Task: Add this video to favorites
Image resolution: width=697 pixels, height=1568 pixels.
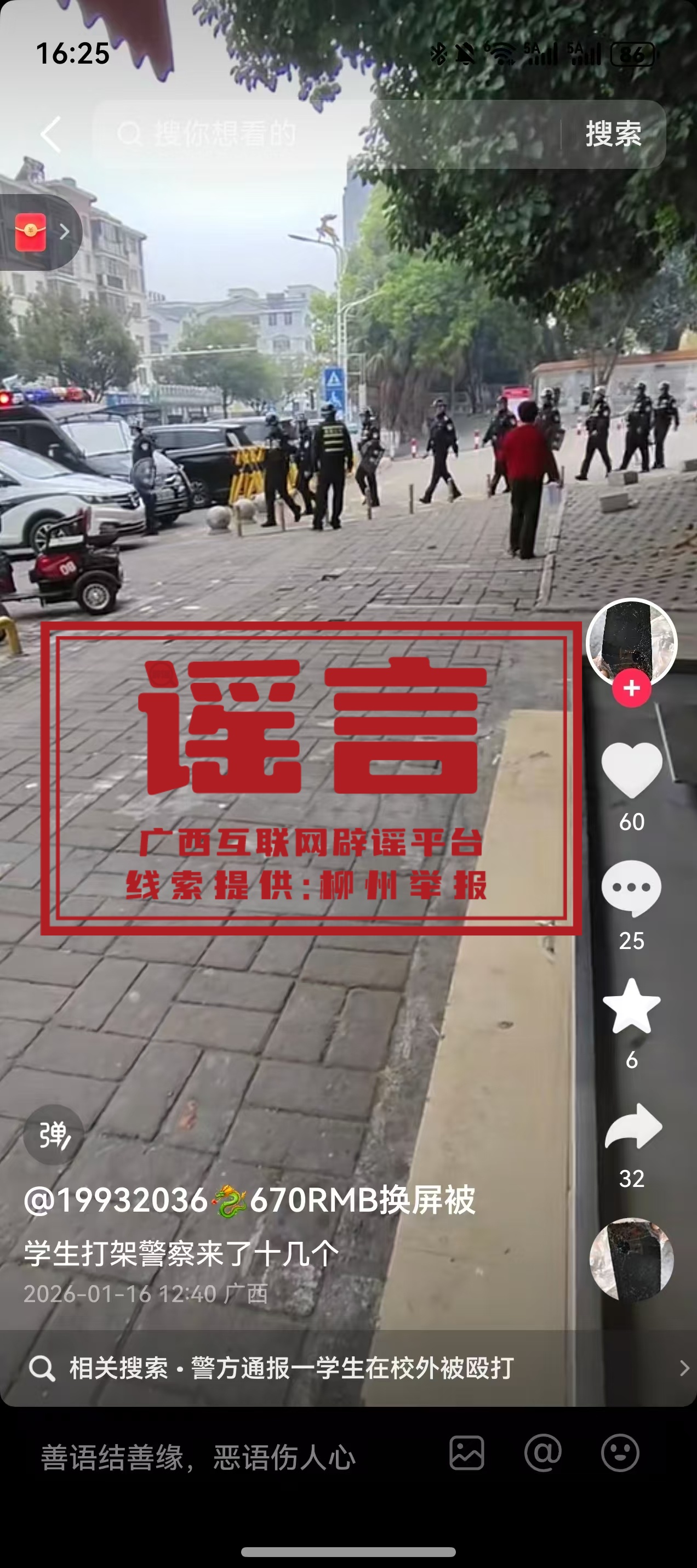Action: coord(631,1007)
